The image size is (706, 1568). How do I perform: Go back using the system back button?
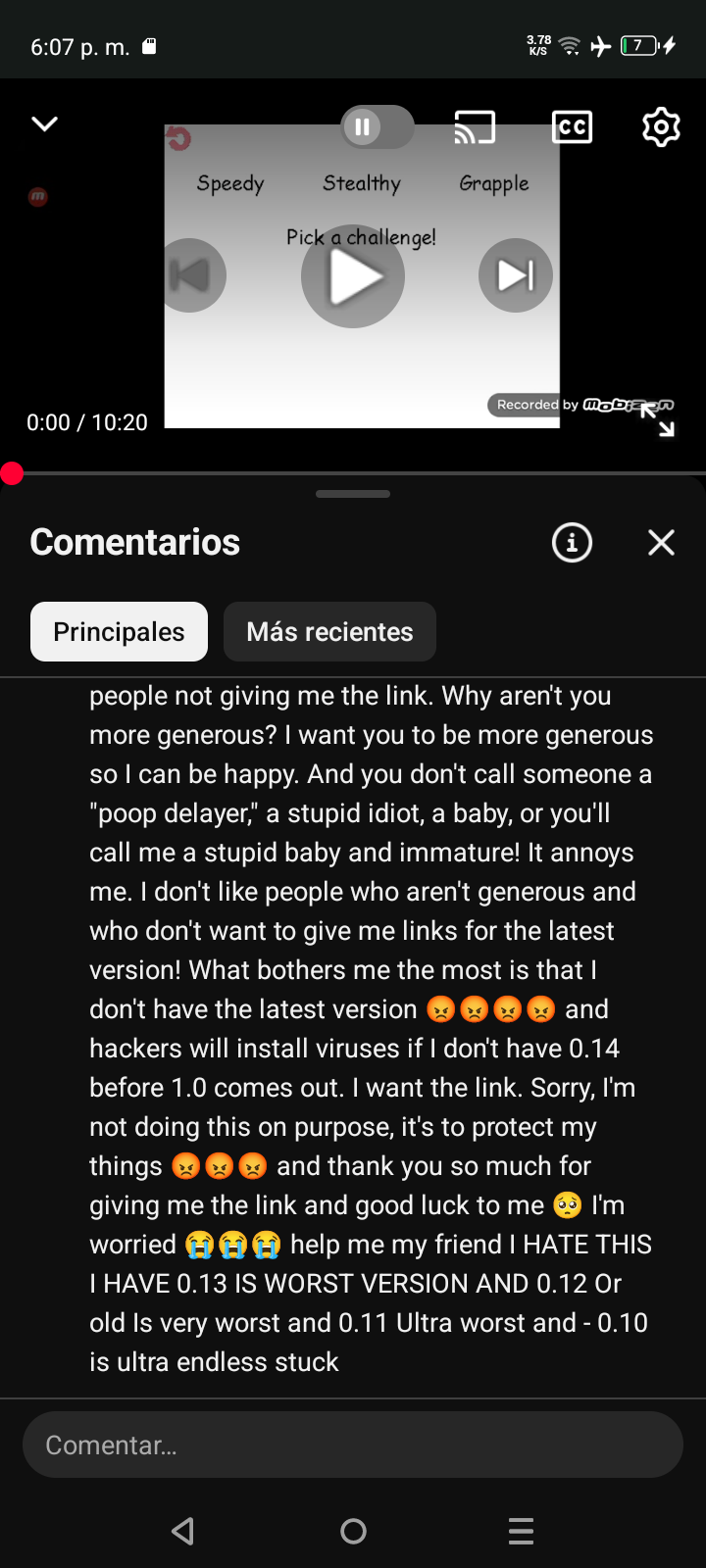[183, 1531]
